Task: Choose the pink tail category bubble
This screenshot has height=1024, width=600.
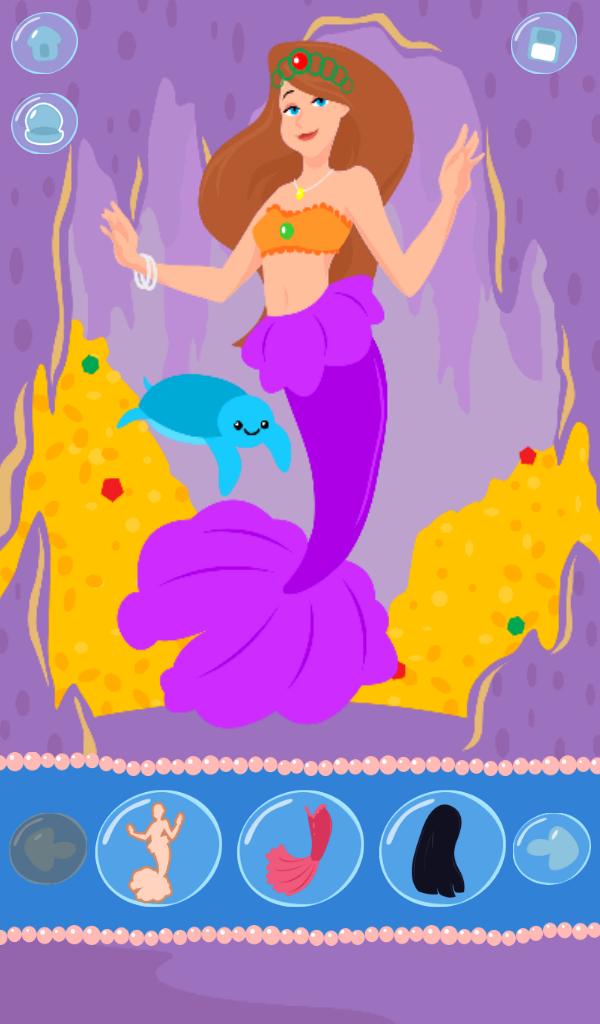Action: (x=300, y=848)
